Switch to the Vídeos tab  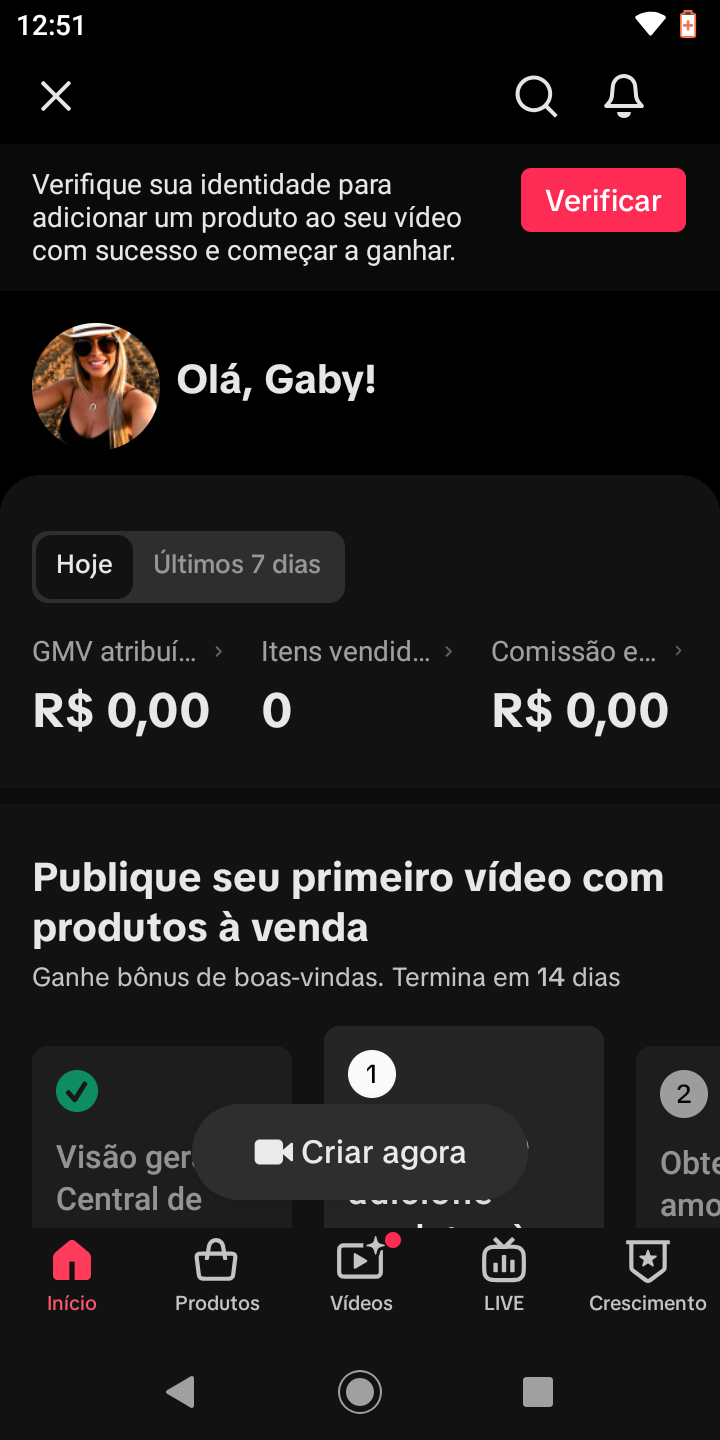click(x=361, y=1274)
